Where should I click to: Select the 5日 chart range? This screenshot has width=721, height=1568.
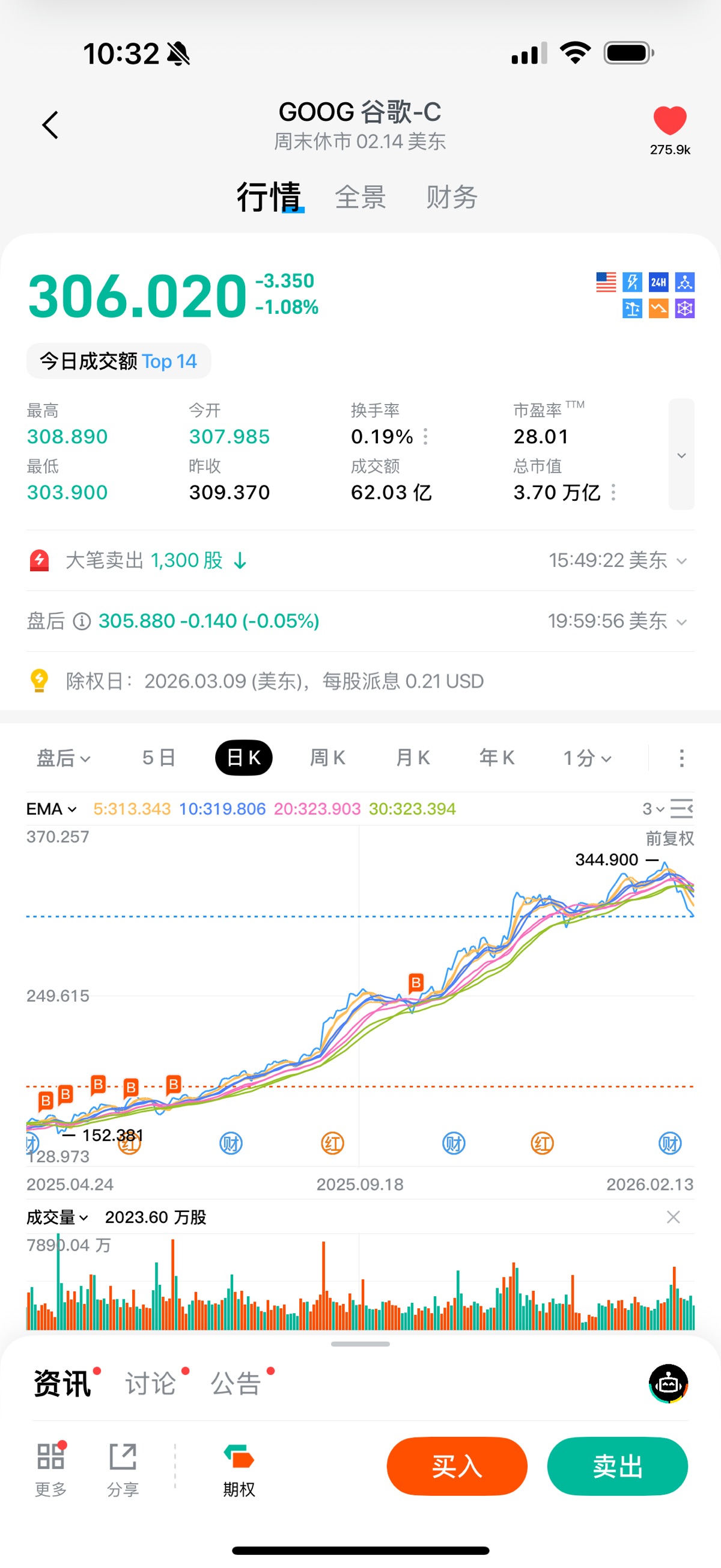(x=159, y=758)
